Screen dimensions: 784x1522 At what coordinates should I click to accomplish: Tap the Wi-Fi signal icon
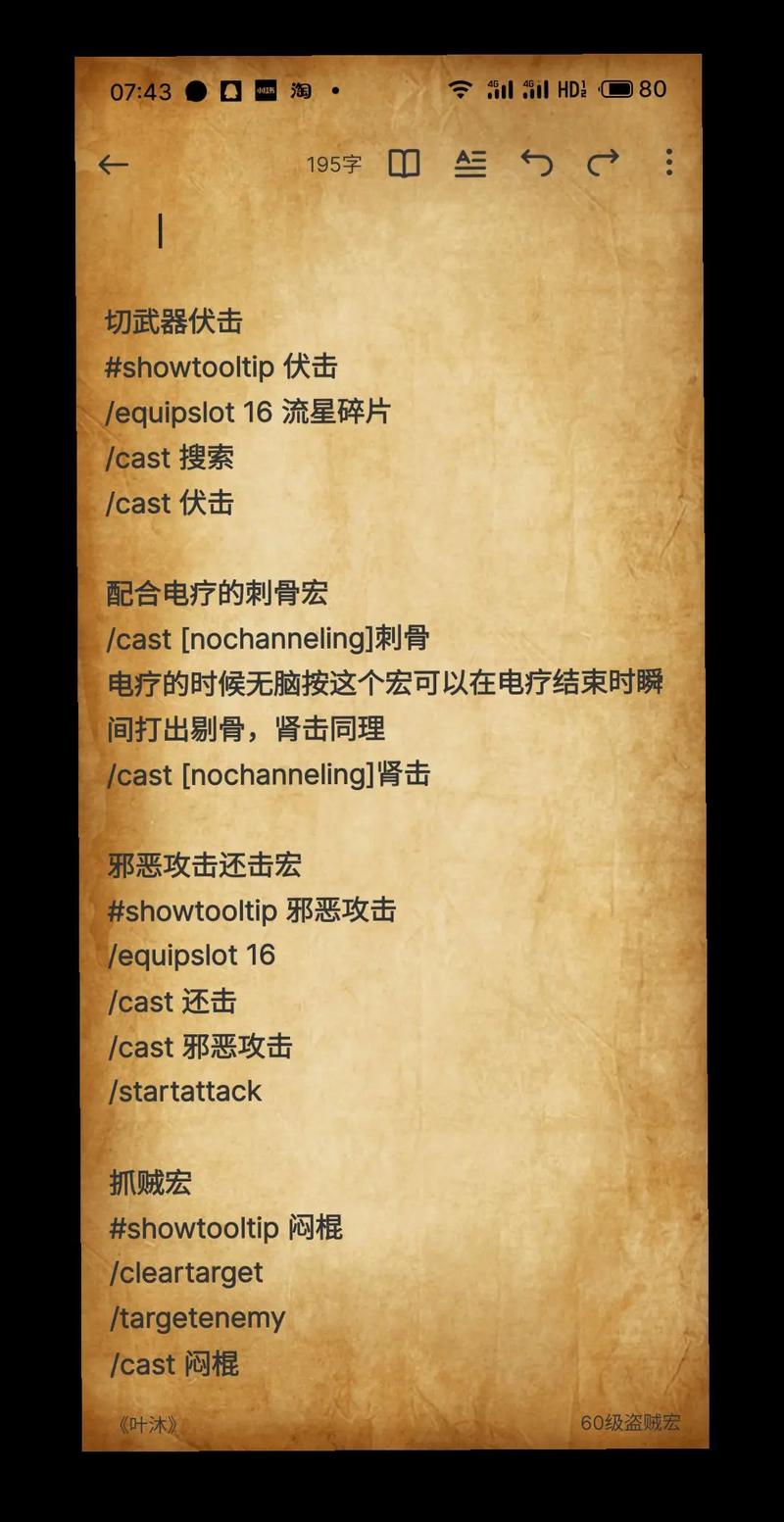click(x=459, y=89)
